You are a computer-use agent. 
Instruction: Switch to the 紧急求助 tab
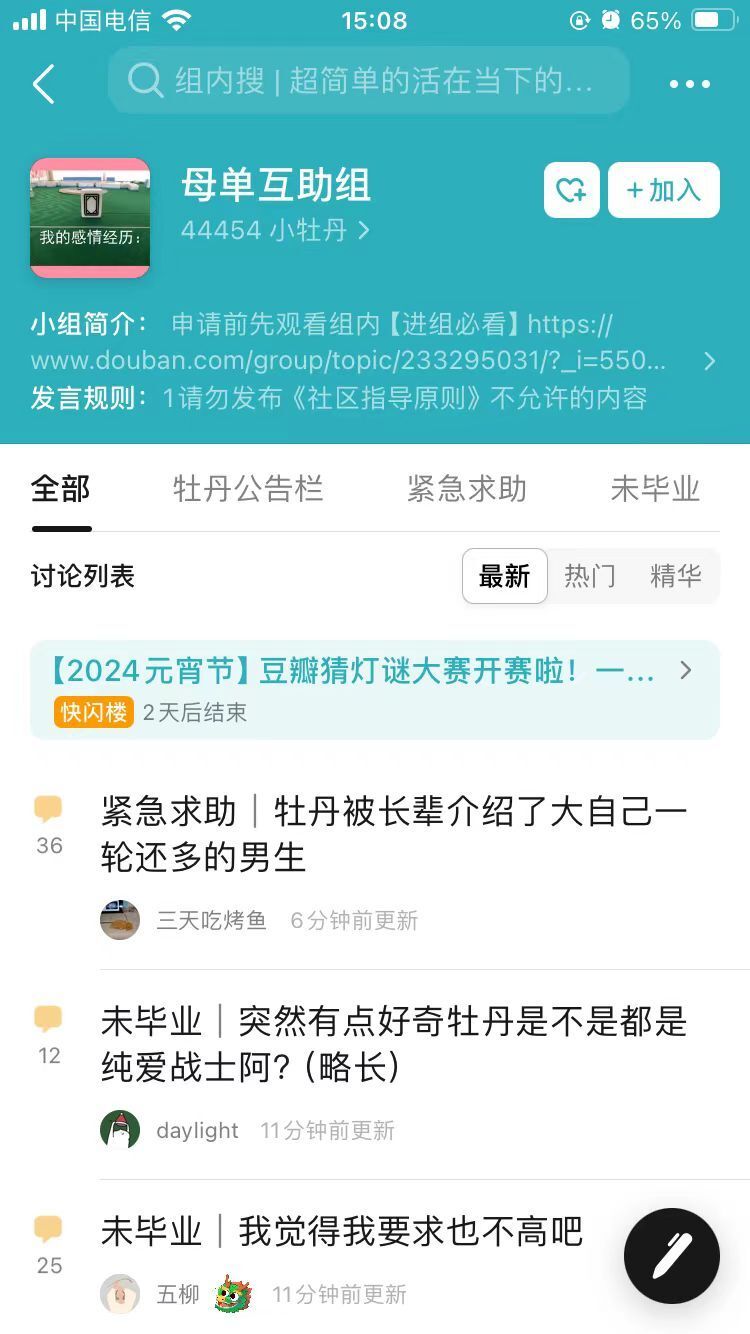pyautogui.click(x=466, y=489)
